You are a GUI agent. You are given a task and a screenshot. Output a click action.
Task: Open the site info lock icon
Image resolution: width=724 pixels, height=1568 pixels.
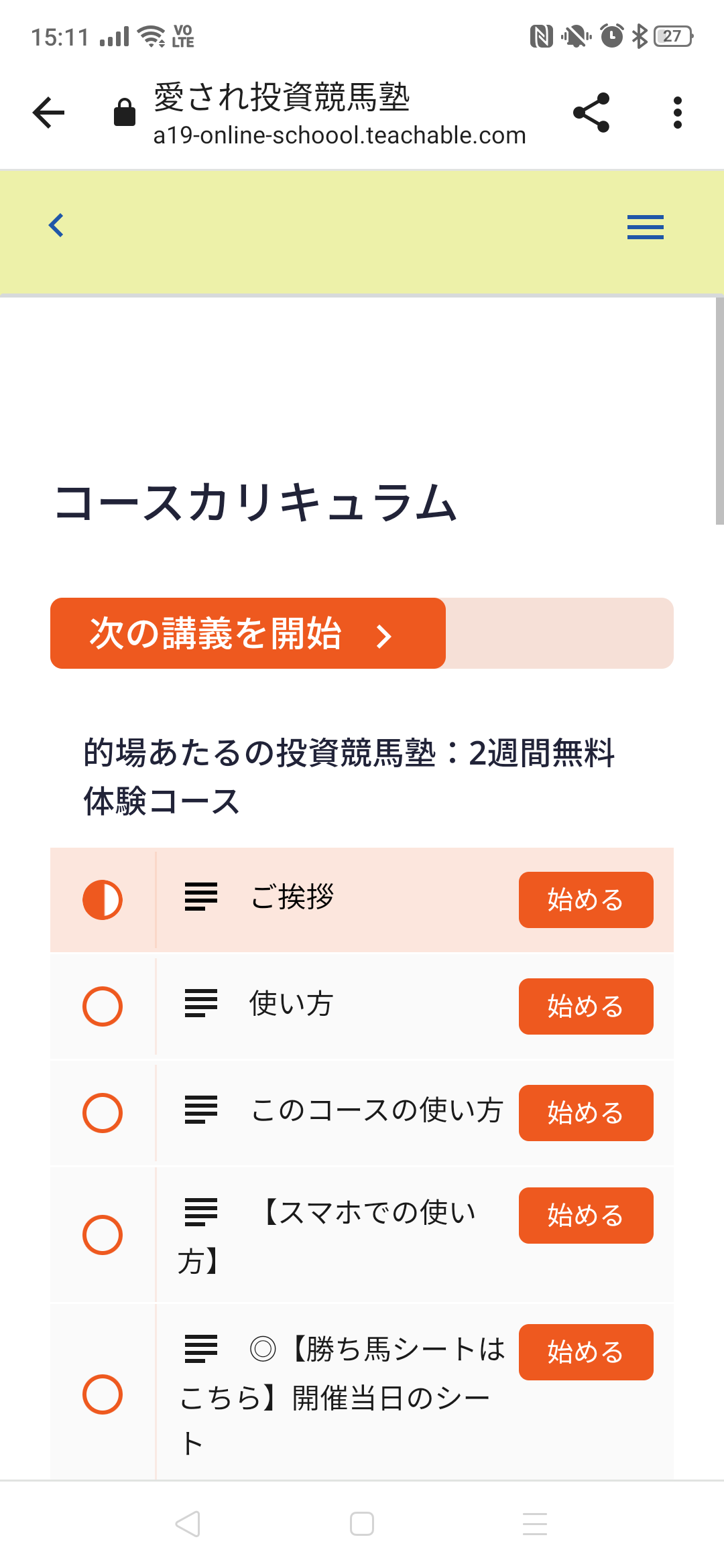point(125,112)
